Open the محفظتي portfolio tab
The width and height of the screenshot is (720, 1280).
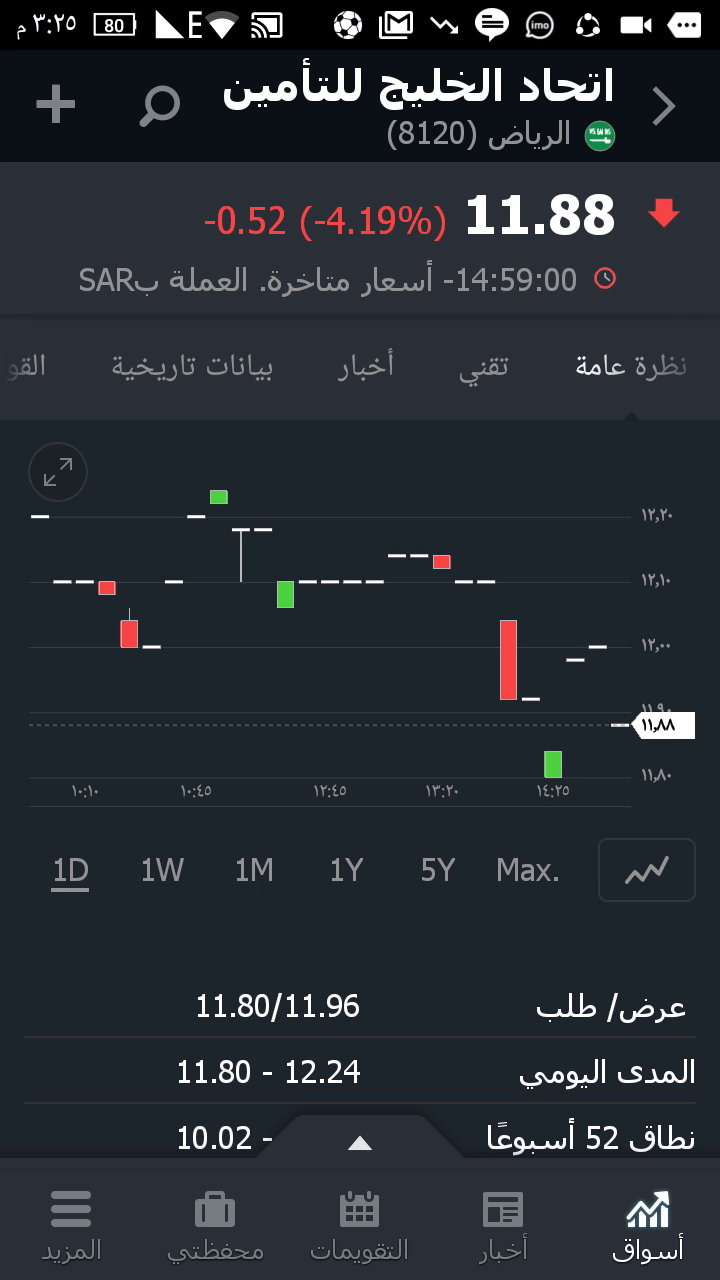pyautogui.click(x=215, y=1225)
